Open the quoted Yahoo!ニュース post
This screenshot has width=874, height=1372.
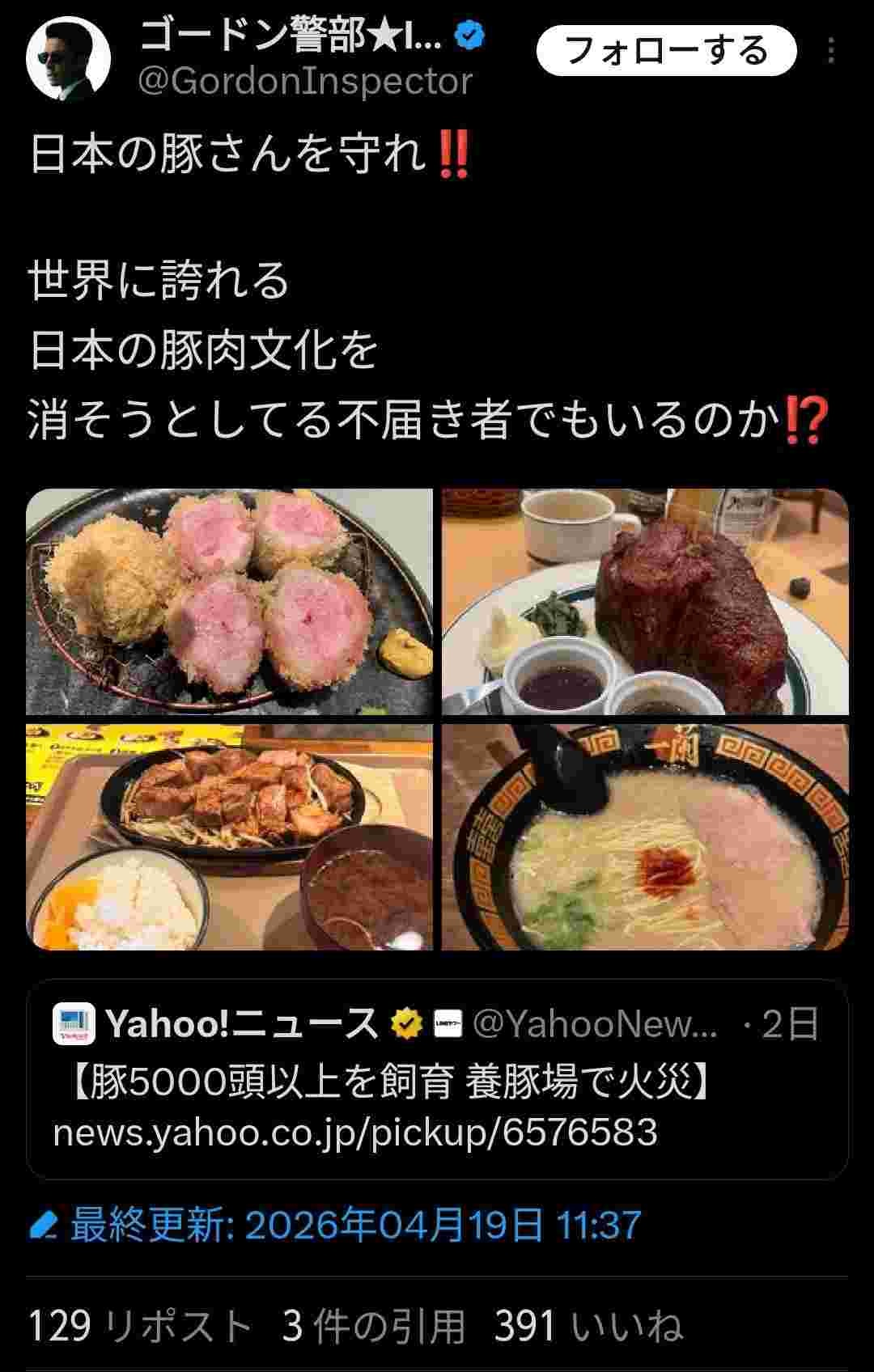(437, 1079)
